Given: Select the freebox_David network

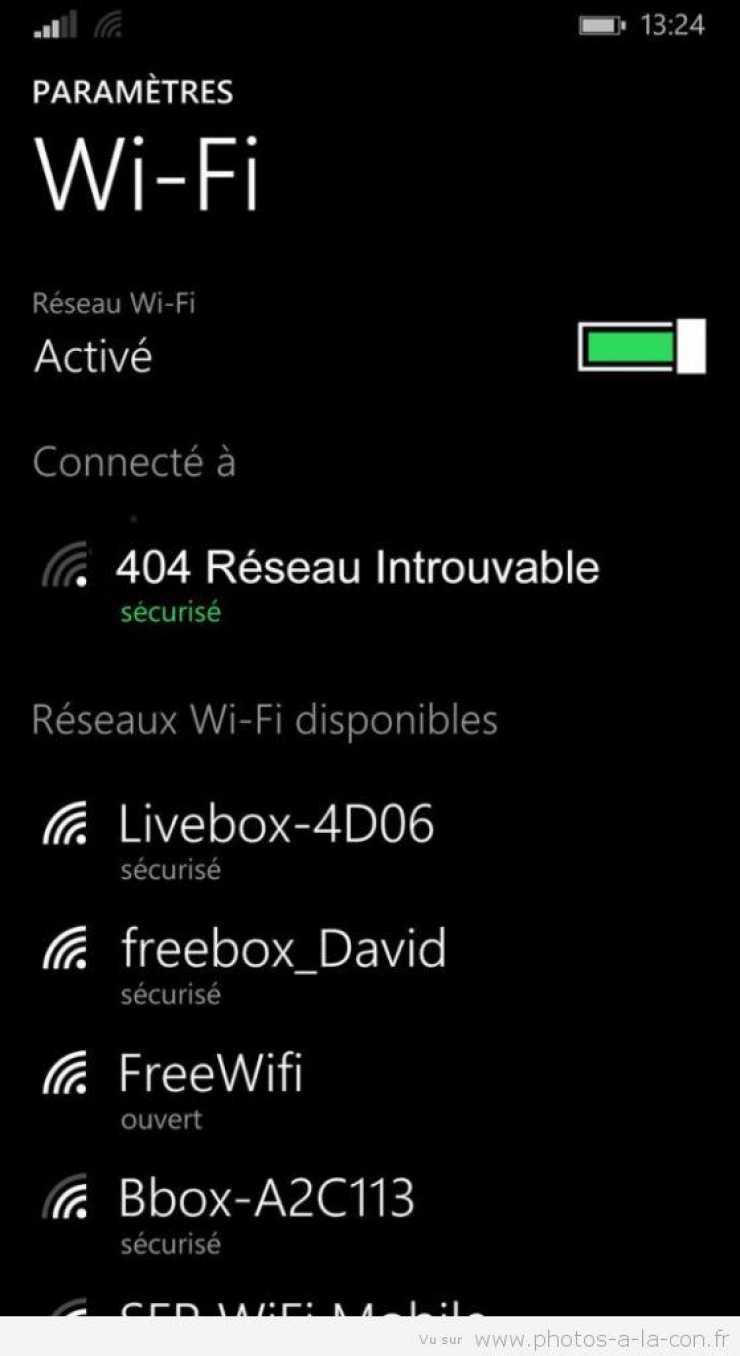Looking at the screenshot, I should coord(283,948).
